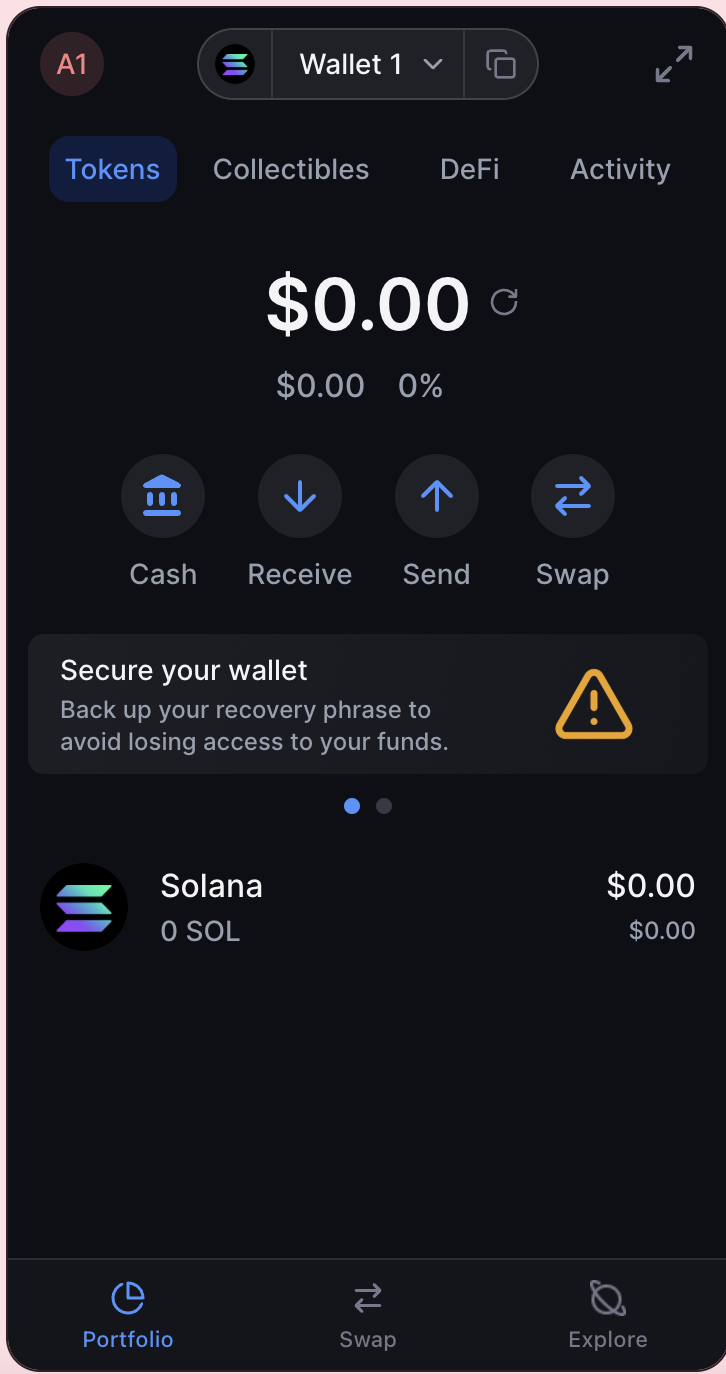Refresh the portfolio balance
The height and width of the screenshot is (1374, 726).
(x=504, y=302)
